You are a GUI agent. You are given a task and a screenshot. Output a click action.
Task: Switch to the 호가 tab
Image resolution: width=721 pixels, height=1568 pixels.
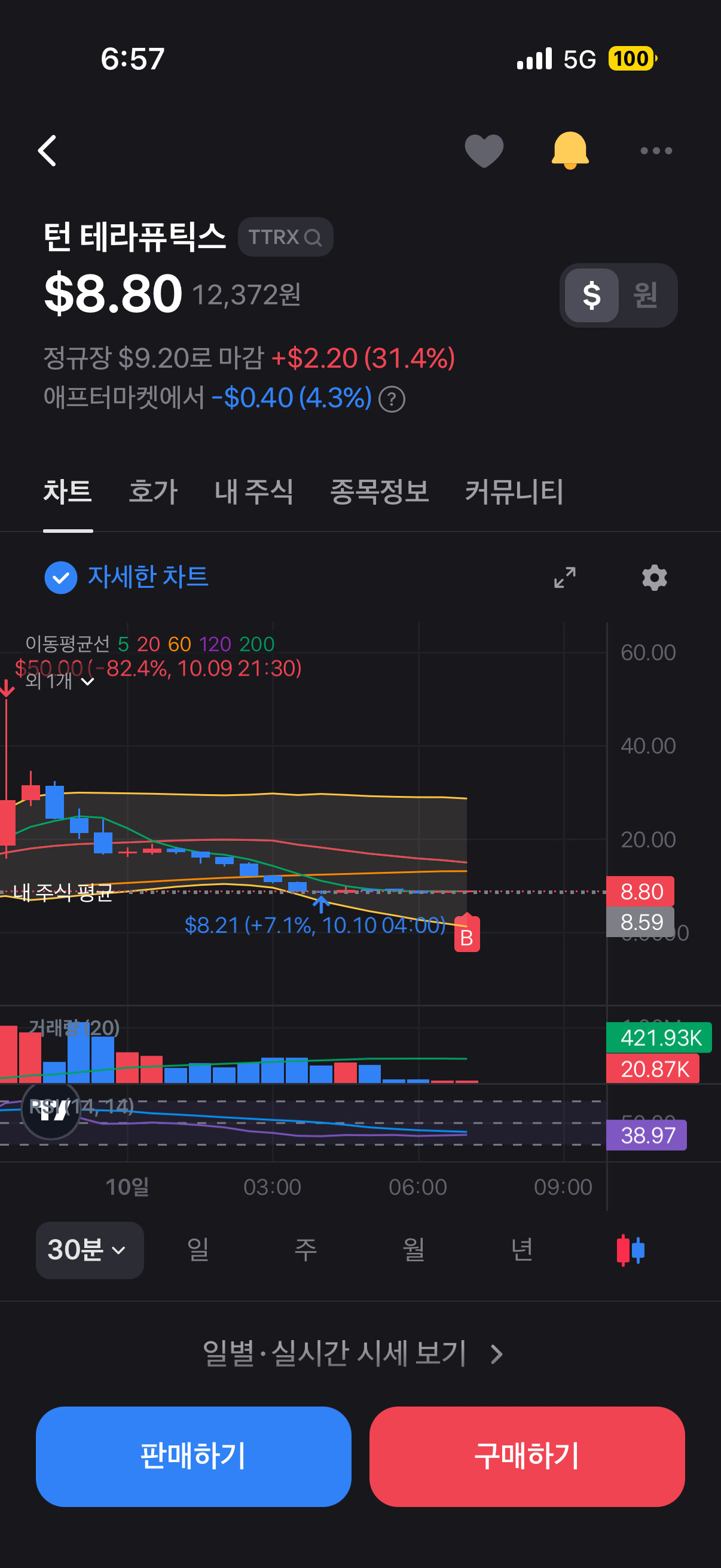pos(153,491)
